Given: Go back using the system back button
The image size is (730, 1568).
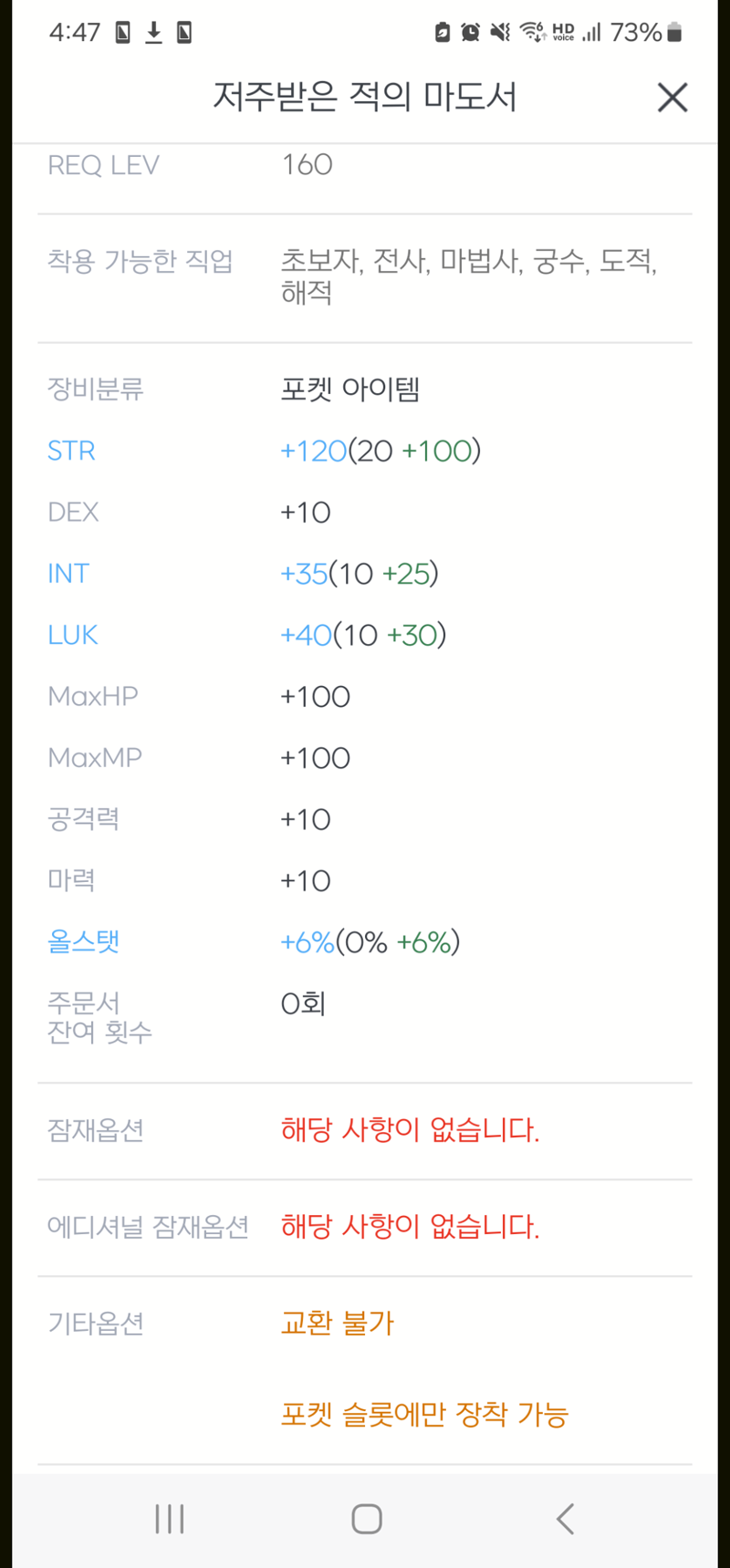Looking at the screenshot, I should coord(565,1519).
